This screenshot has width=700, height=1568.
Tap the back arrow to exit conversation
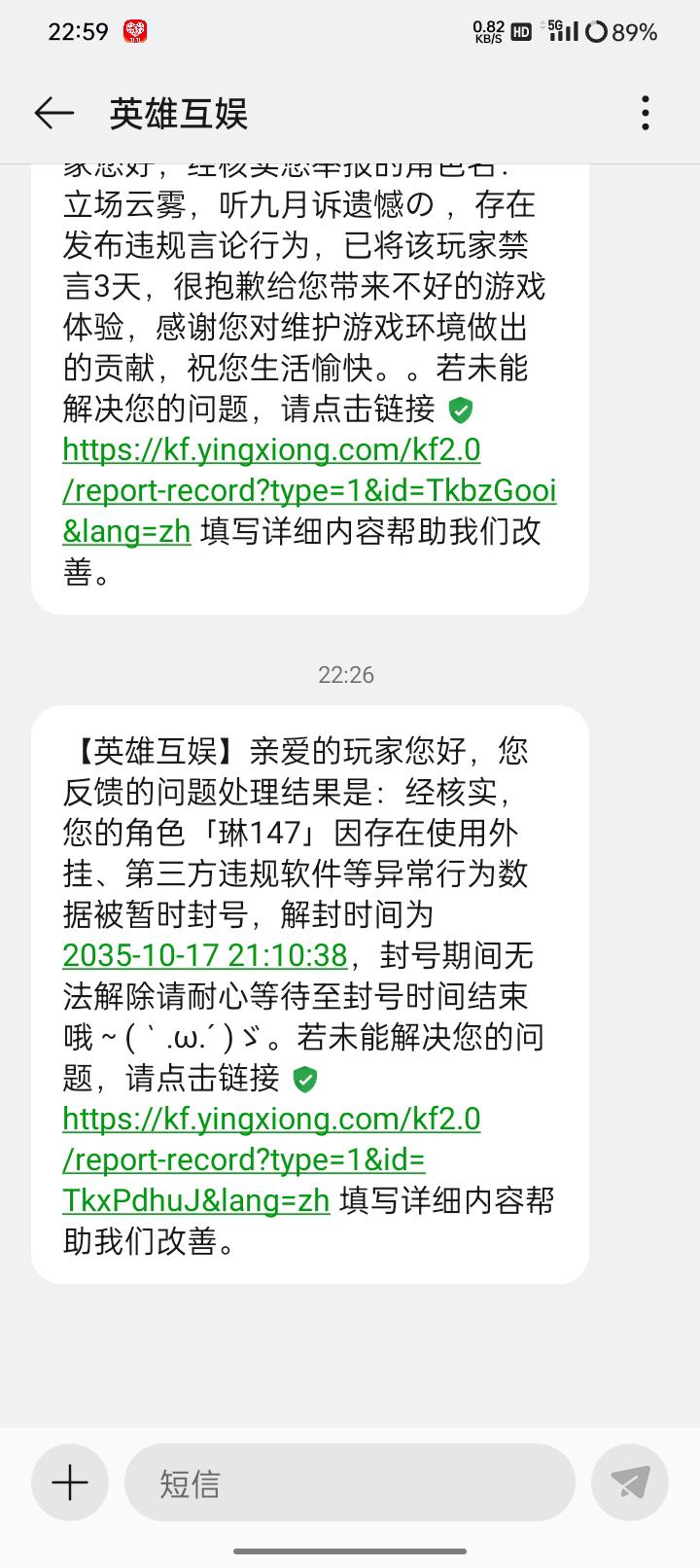[x=53, y=114]
